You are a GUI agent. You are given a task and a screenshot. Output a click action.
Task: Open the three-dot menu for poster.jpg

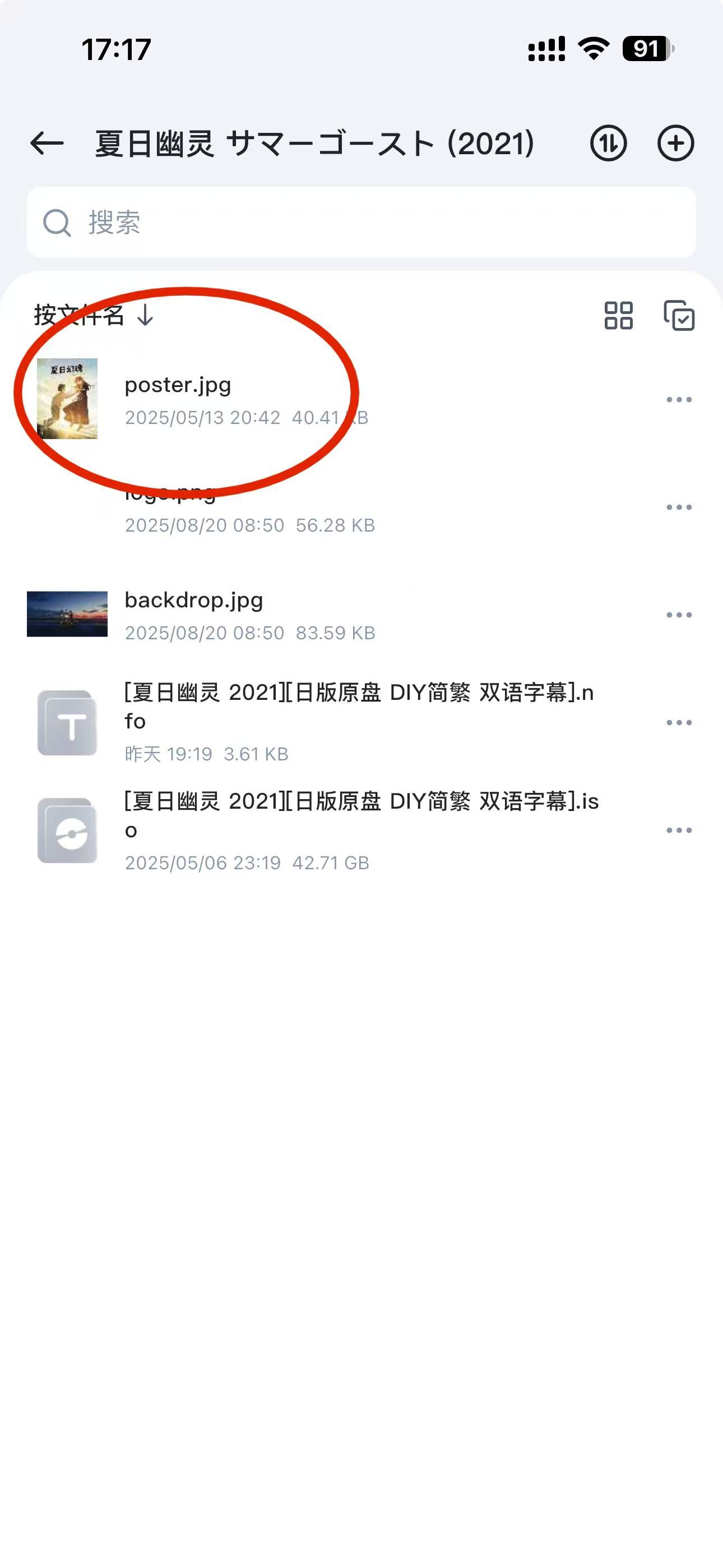tap(678, 399)
